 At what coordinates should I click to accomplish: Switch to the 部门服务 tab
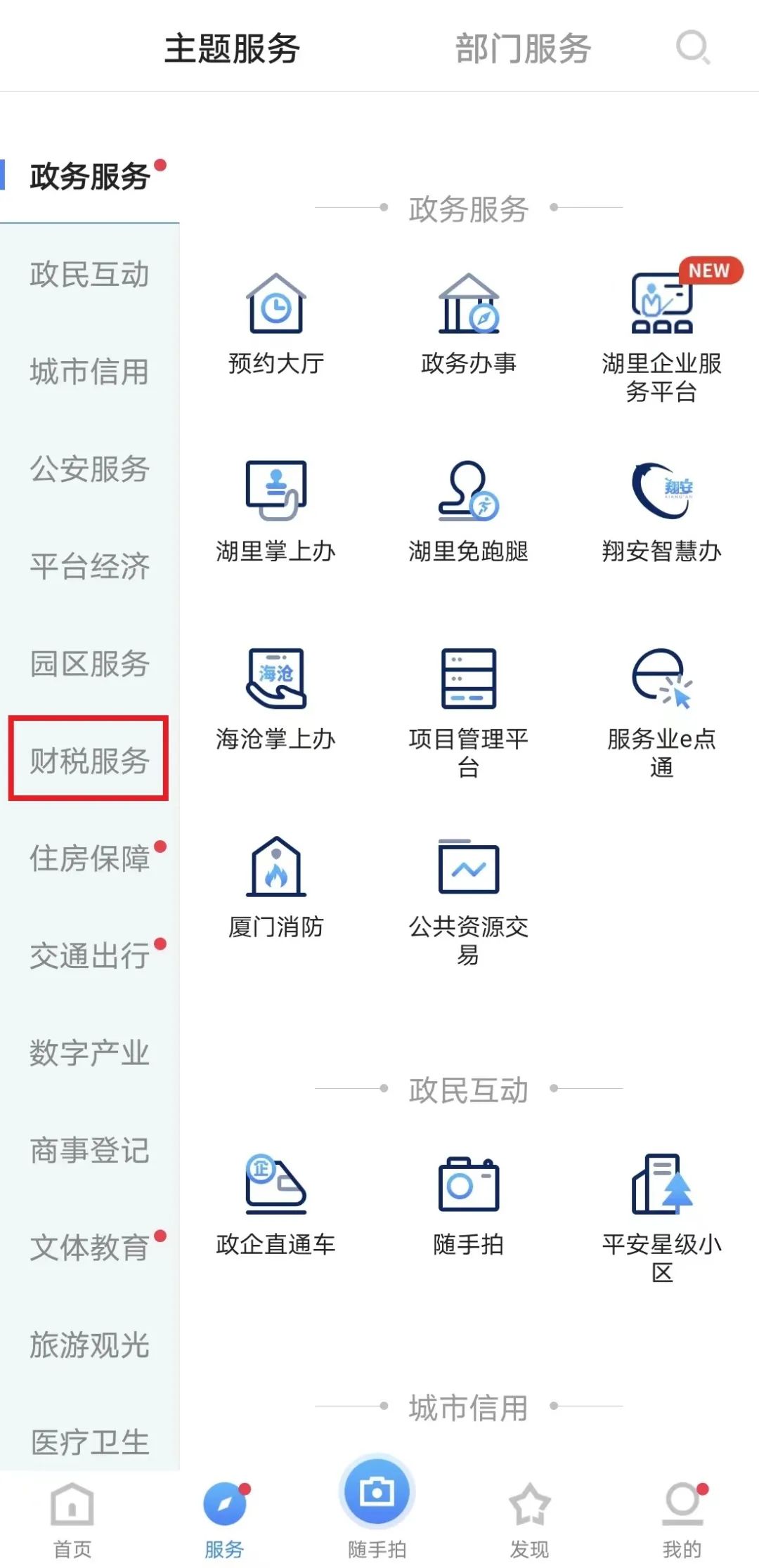click(523, 48)
